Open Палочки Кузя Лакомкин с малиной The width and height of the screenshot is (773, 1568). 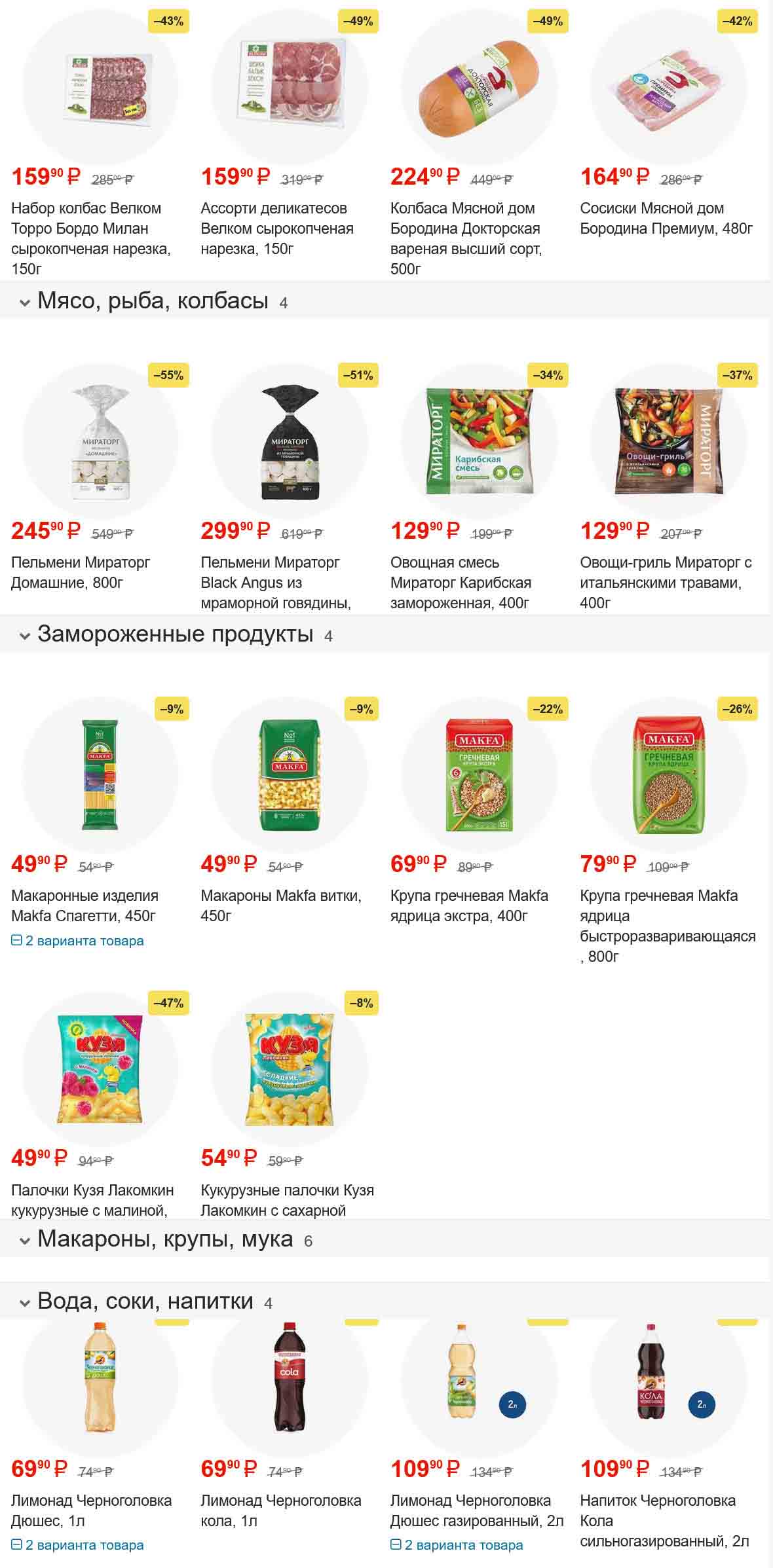(92, 1199)
